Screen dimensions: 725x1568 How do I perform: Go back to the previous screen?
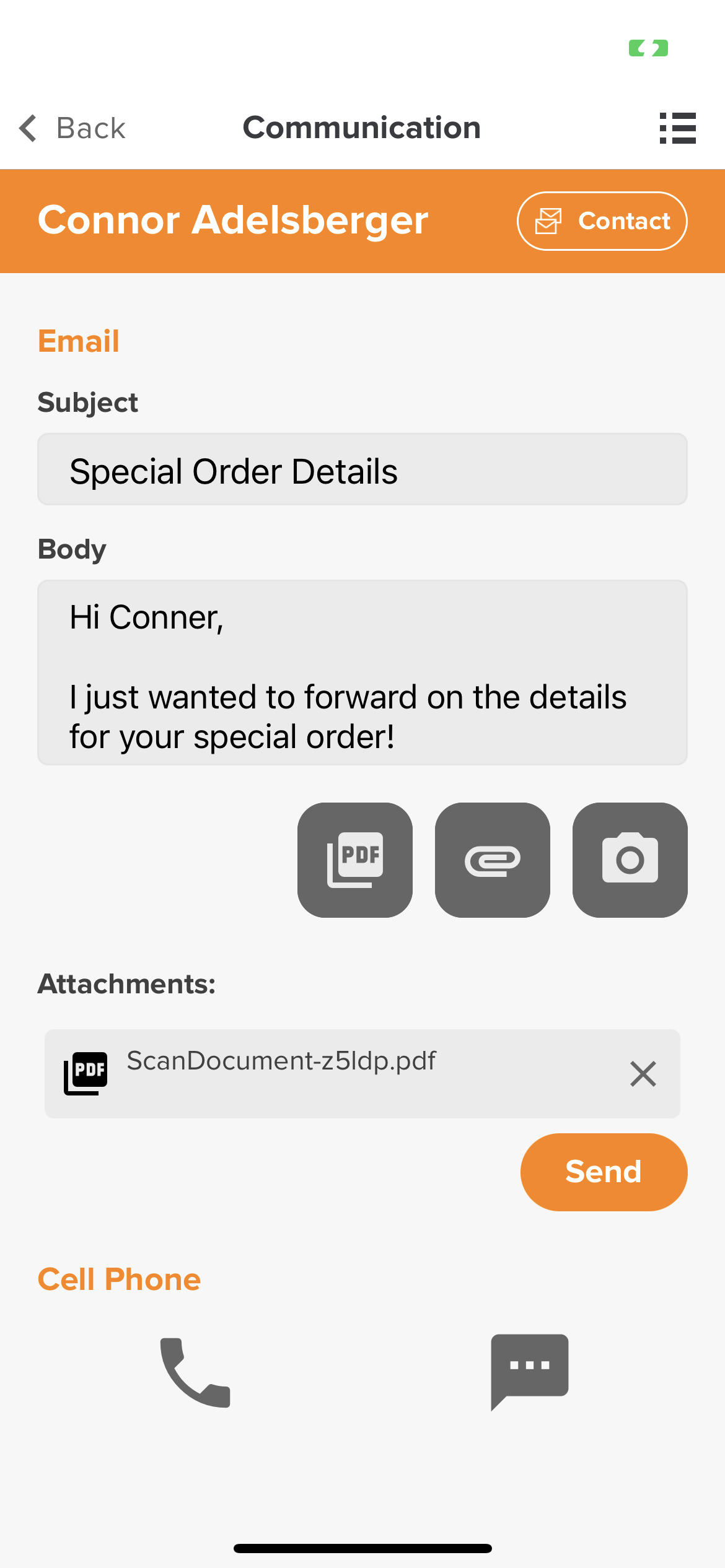pyautogui.click(x=72, y=128)
